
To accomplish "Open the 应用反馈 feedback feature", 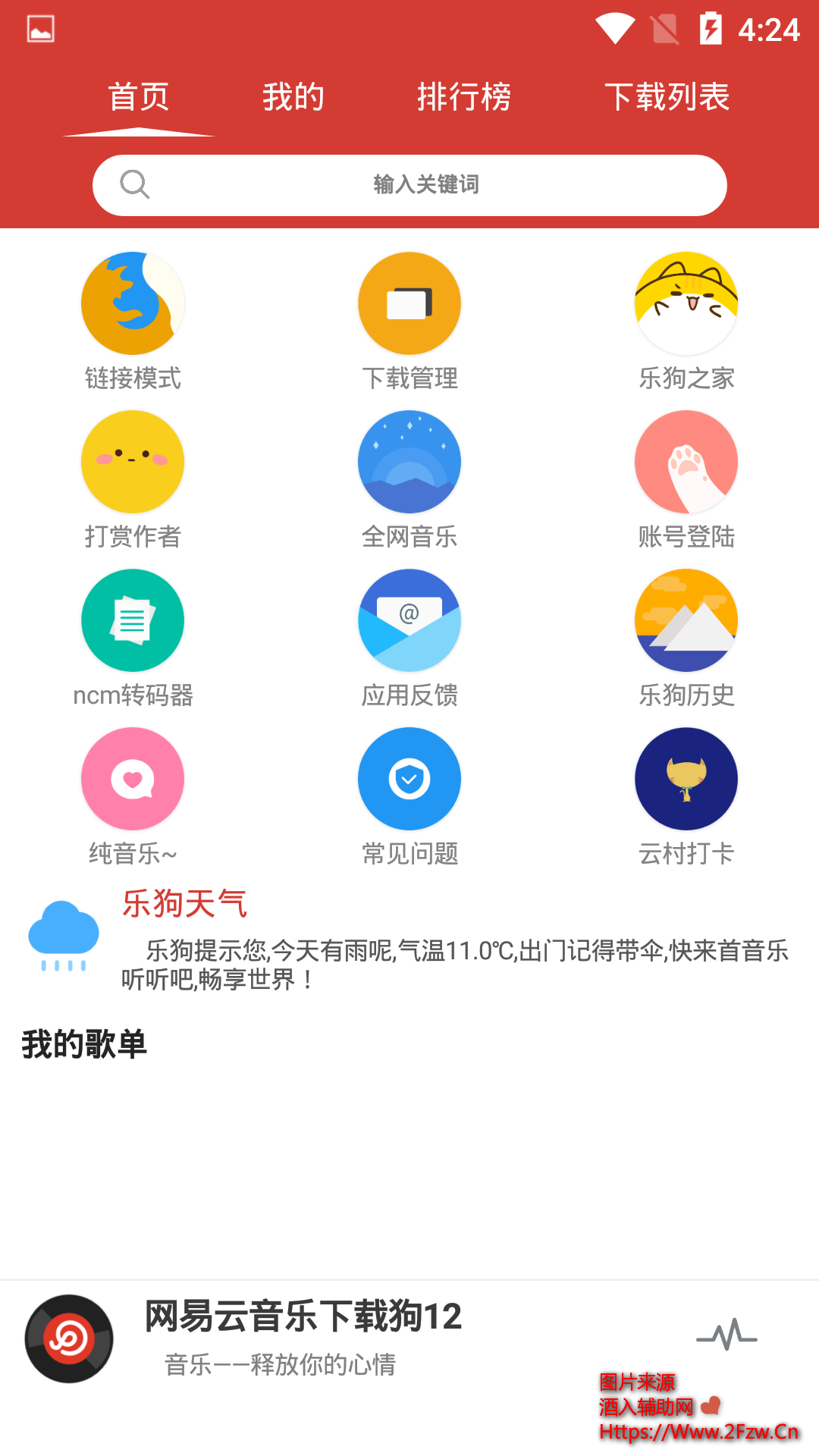I will pyautogui.click(x=409, y=620).
